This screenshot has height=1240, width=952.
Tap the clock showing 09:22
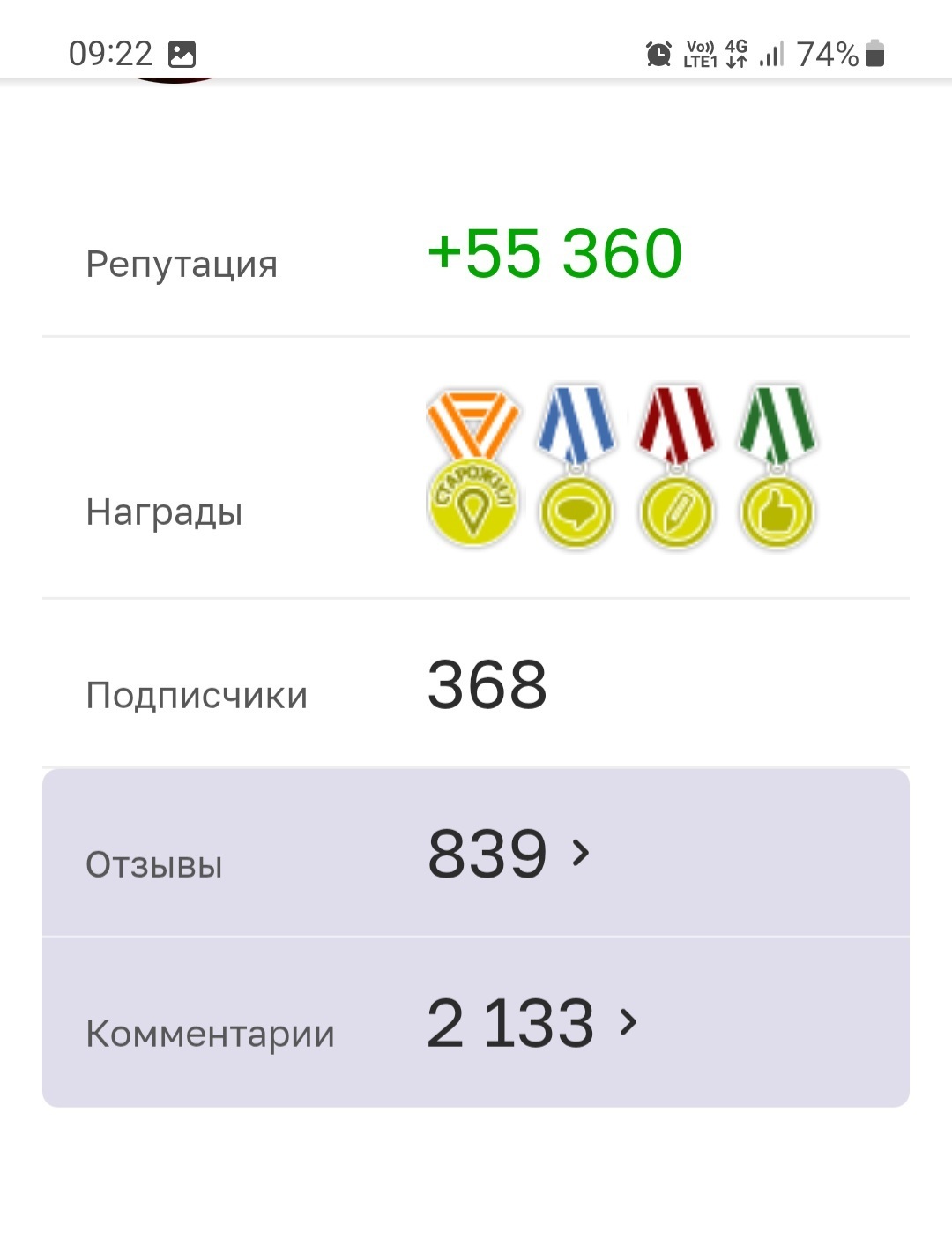[x=109, y=52]
